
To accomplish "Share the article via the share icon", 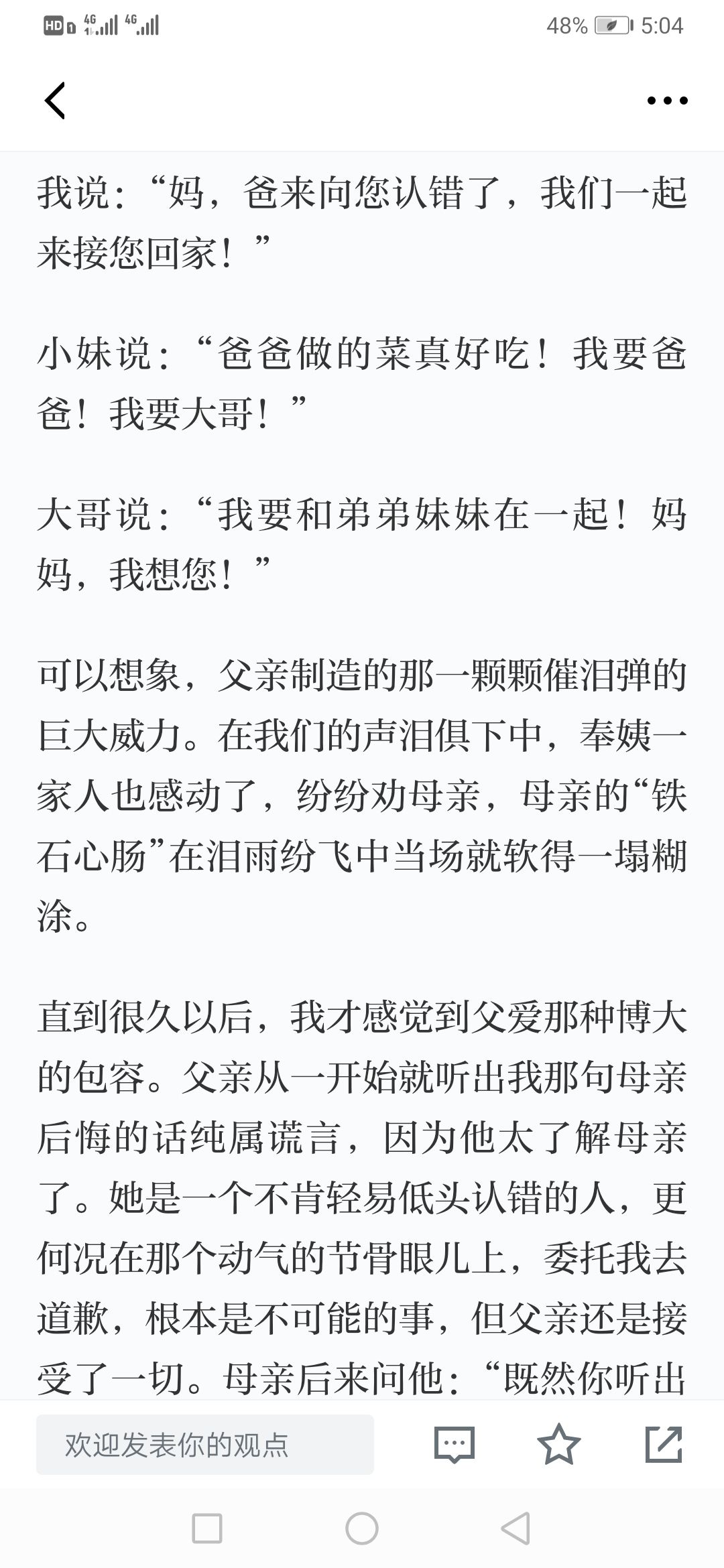I will click(664, 1443).
